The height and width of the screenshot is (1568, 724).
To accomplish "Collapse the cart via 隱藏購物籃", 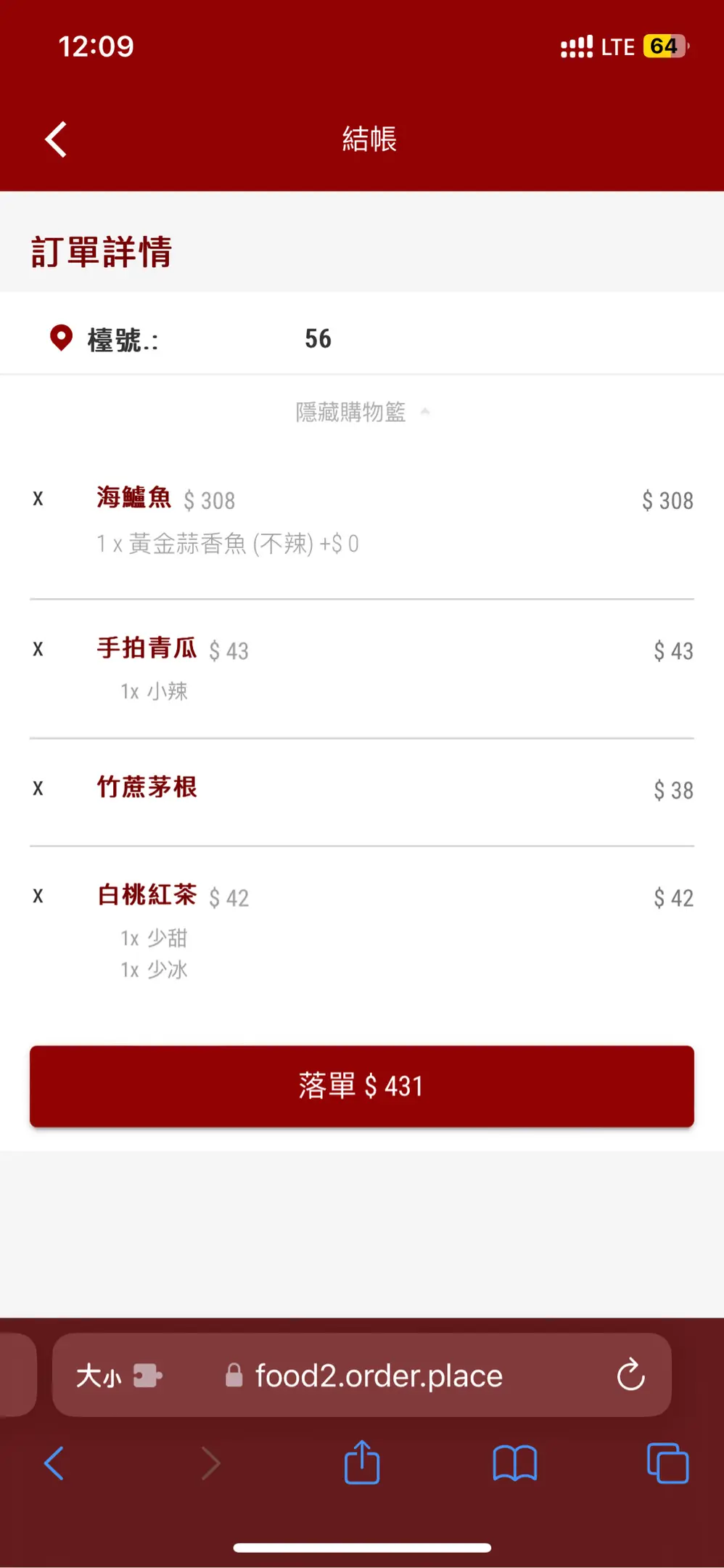I will click(362, 412).
